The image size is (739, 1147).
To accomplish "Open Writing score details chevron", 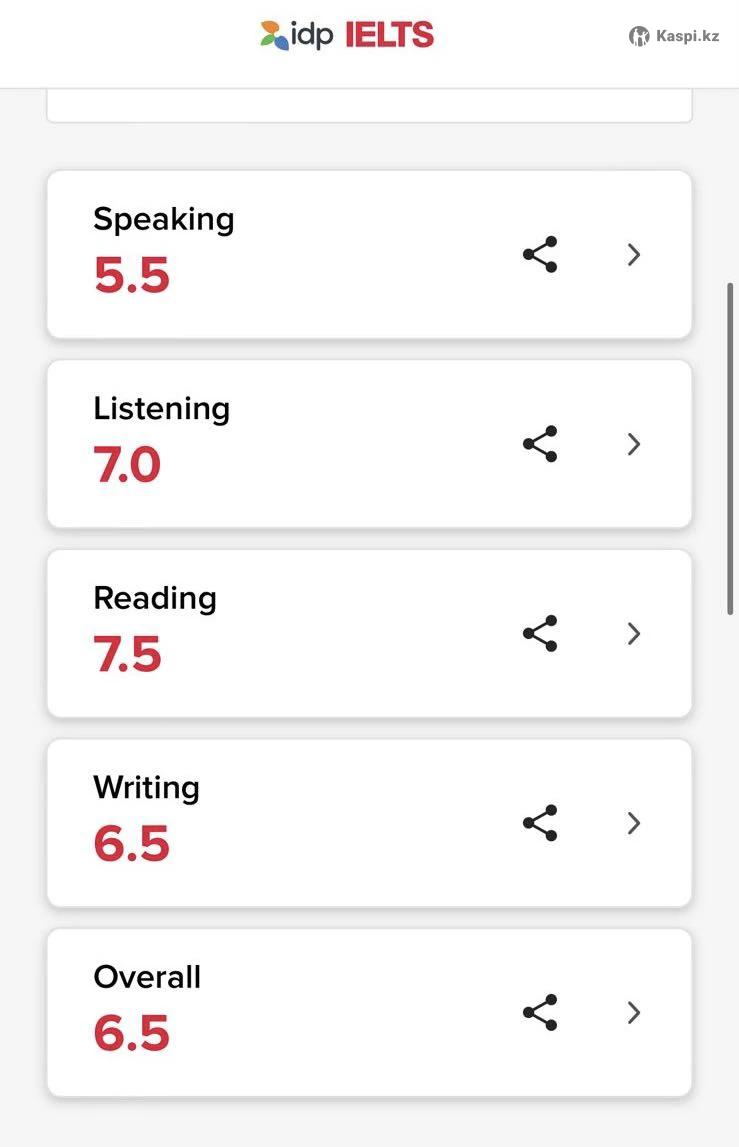I will tap(633, 823).
